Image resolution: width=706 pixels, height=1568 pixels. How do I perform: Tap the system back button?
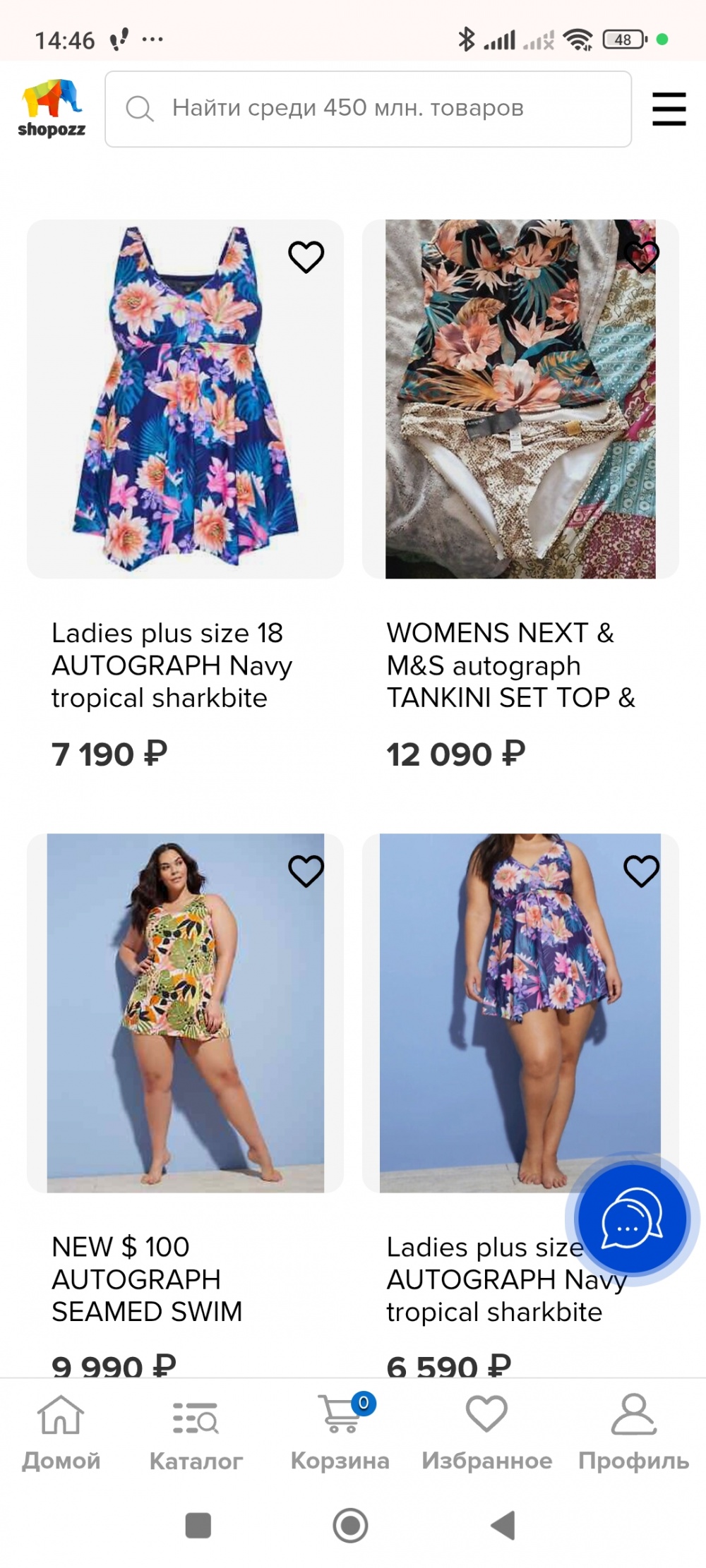pos(503,1526)
